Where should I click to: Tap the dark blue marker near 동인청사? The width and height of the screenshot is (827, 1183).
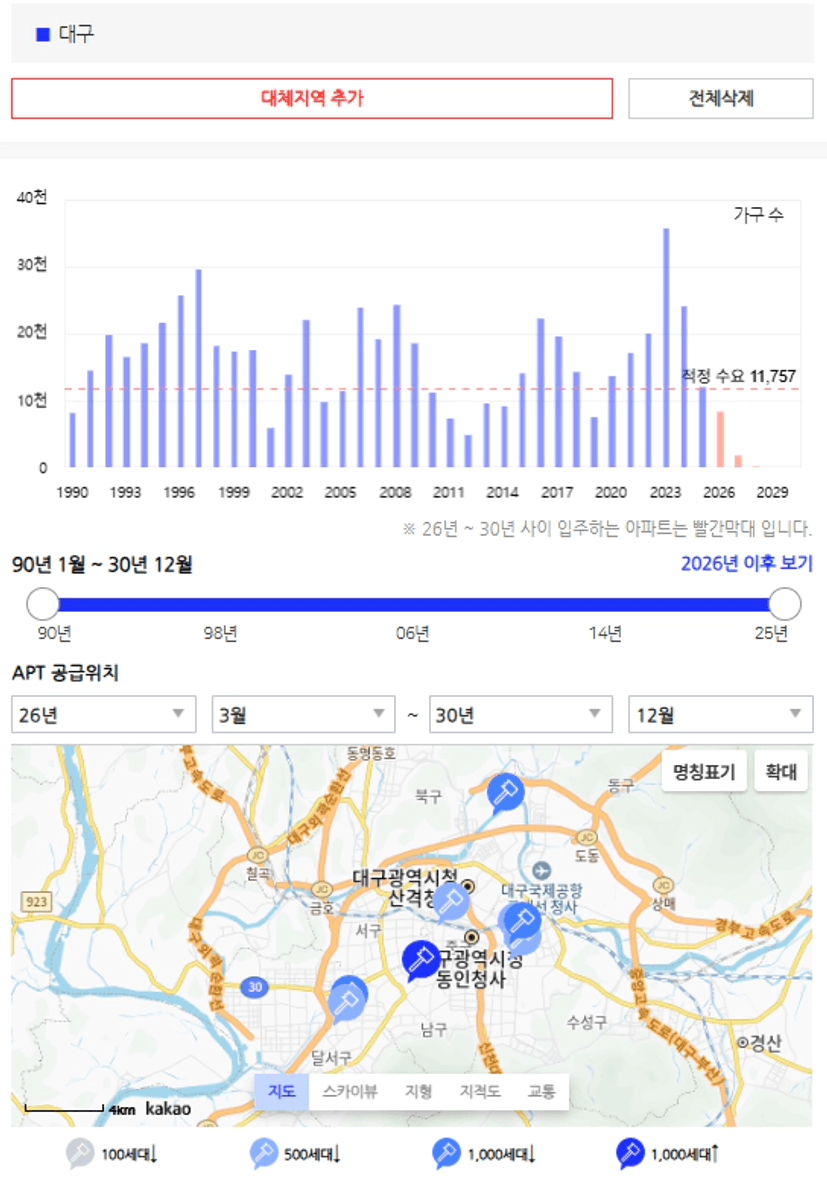pyautogui.click(x=420, y=960)
